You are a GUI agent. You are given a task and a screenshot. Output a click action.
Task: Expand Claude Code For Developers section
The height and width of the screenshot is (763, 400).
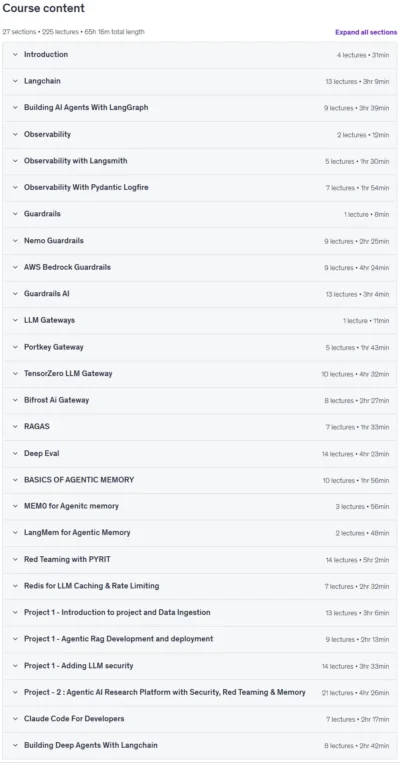(200, 719)
